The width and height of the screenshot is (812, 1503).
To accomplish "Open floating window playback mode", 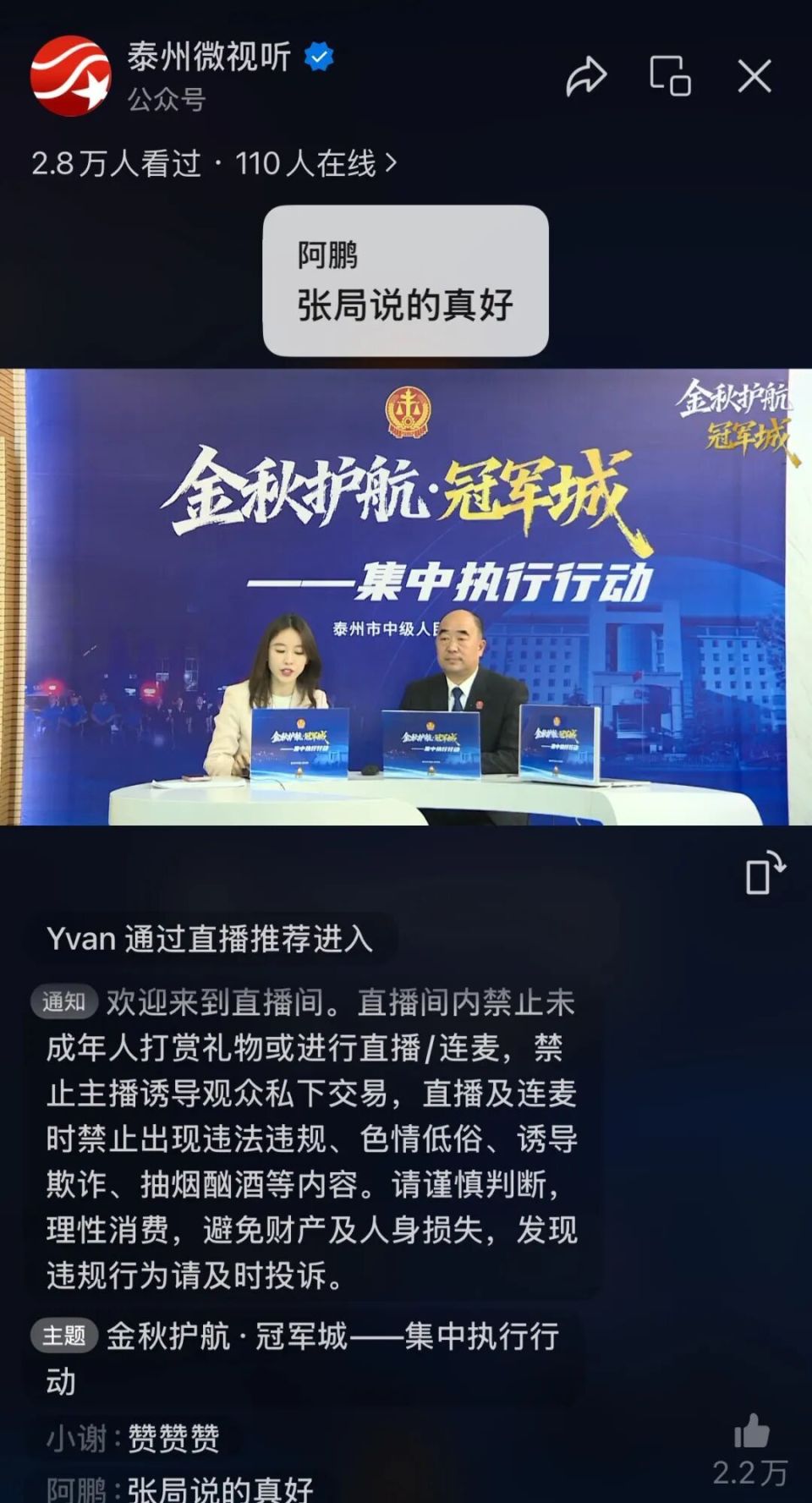I will click(x=668, y=76).
